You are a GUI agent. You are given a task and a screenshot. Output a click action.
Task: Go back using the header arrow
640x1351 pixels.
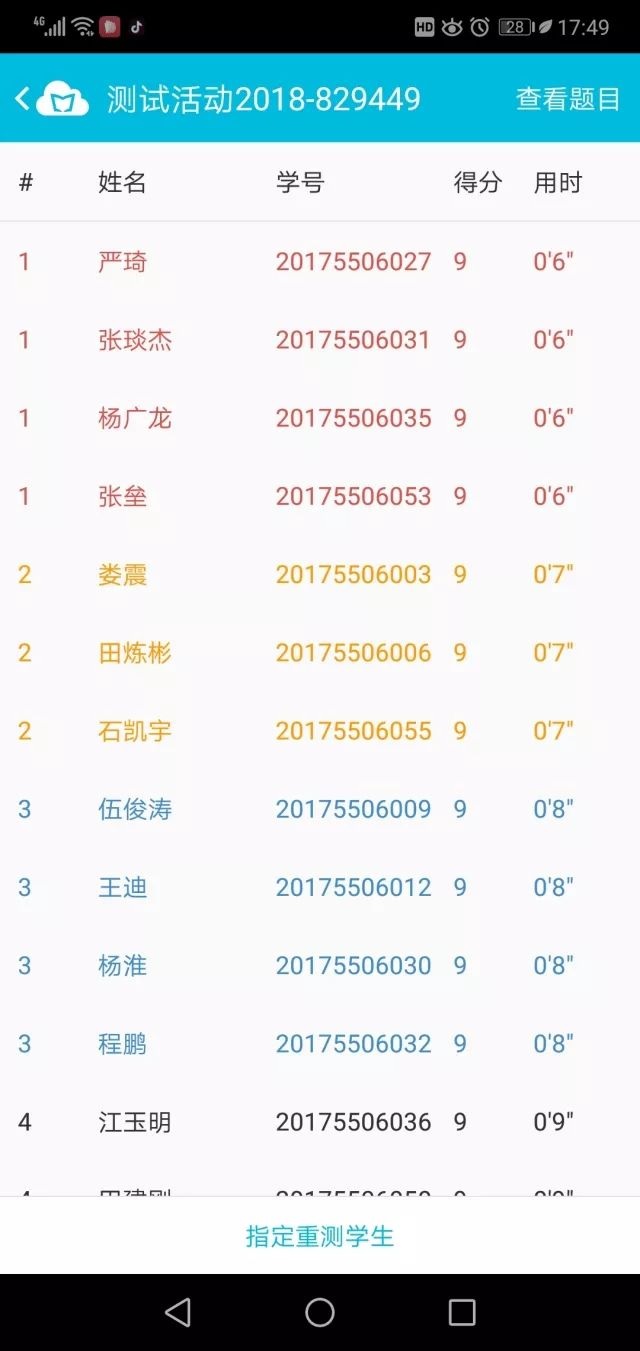click(22, 99)
